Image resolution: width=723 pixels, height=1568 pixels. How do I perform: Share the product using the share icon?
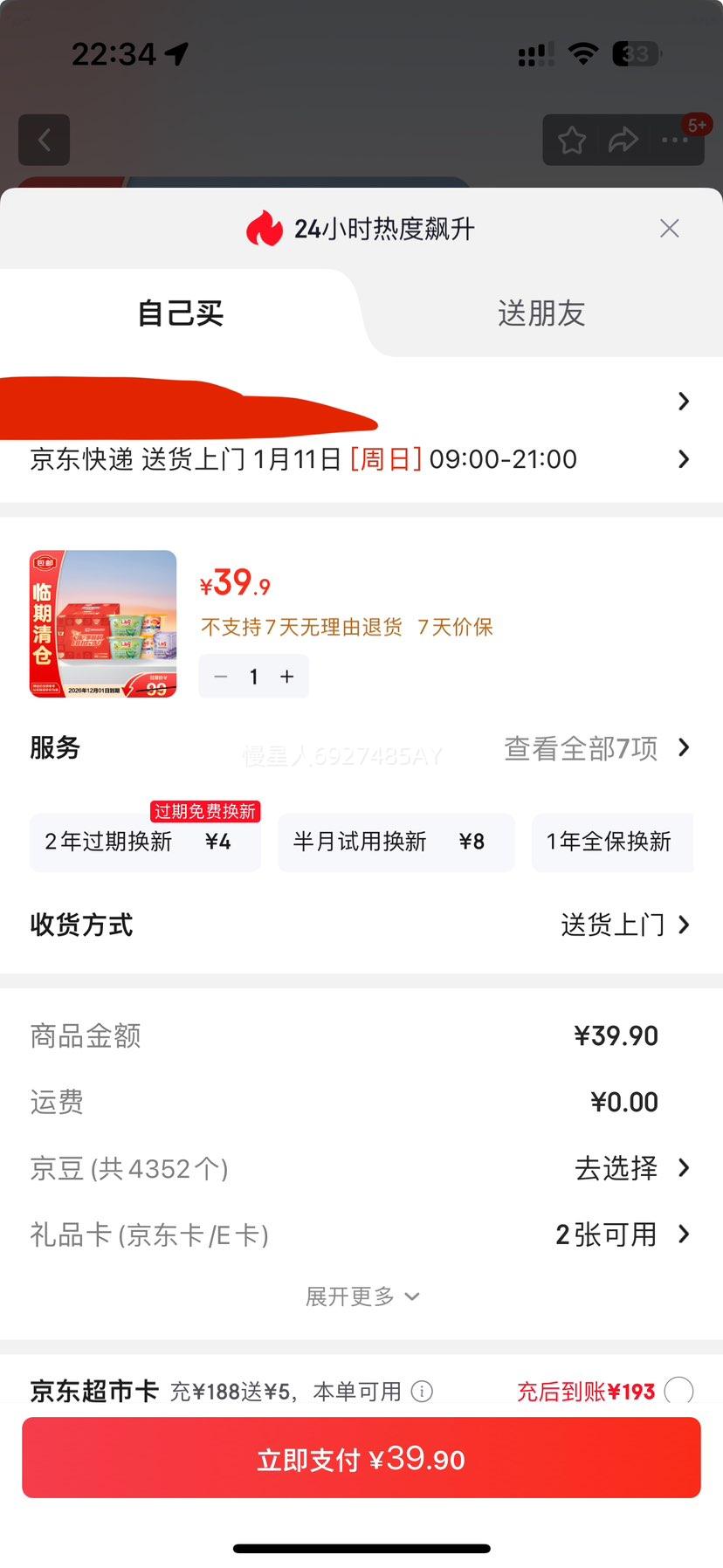point(624,138)
